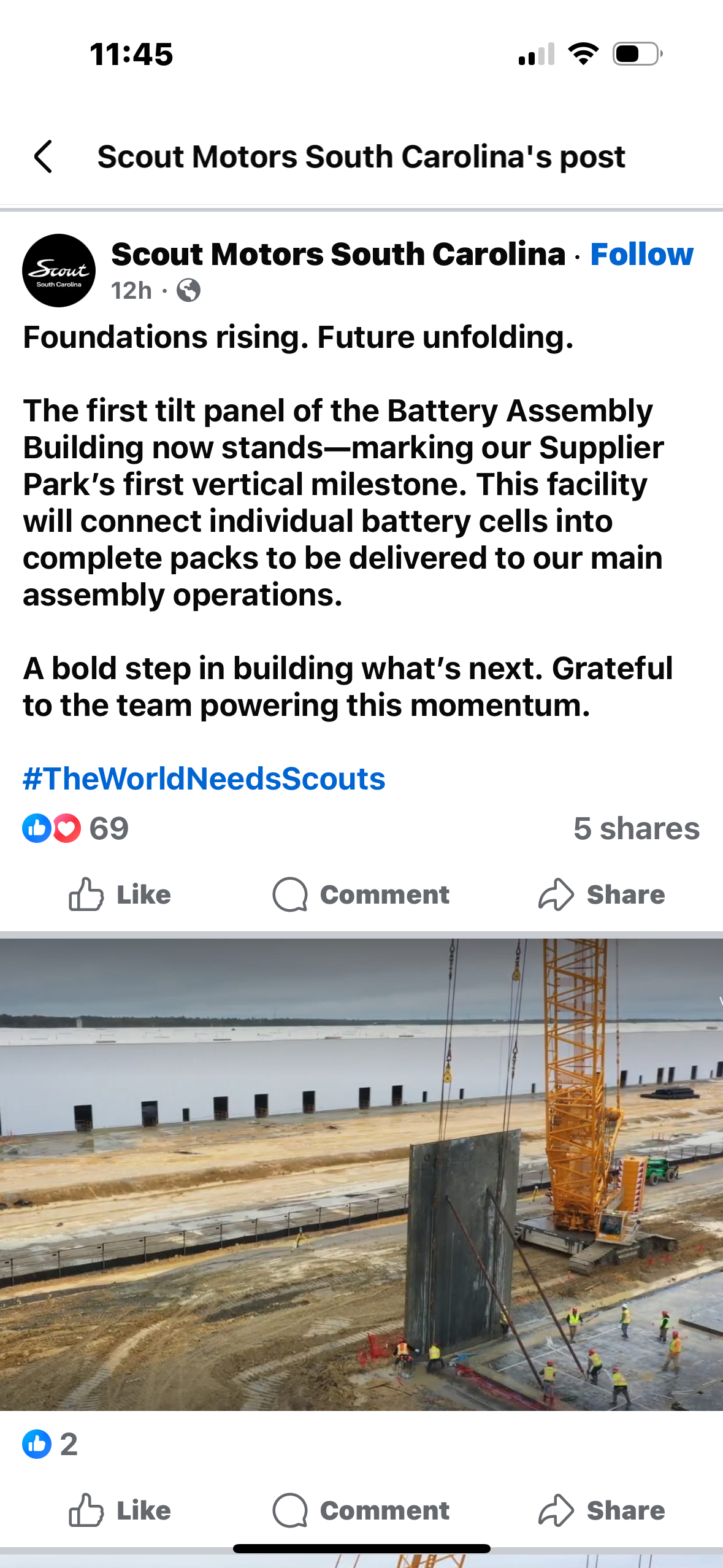This screenshot has width=723, height=1568.
Task: Go back using the back arrow
Action: pyautogui.click(x=43, y=156)
